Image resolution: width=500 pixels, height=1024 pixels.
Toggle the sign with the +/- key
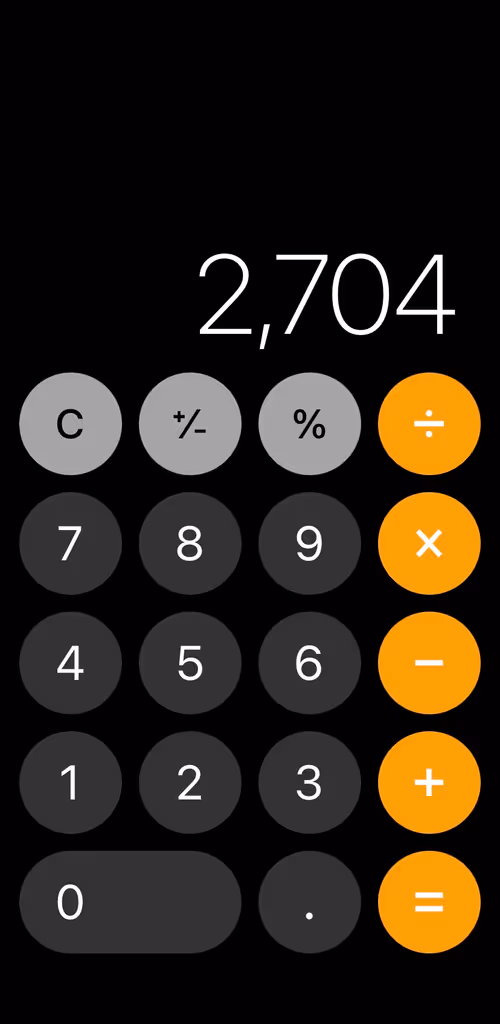(x=190, y=424)
